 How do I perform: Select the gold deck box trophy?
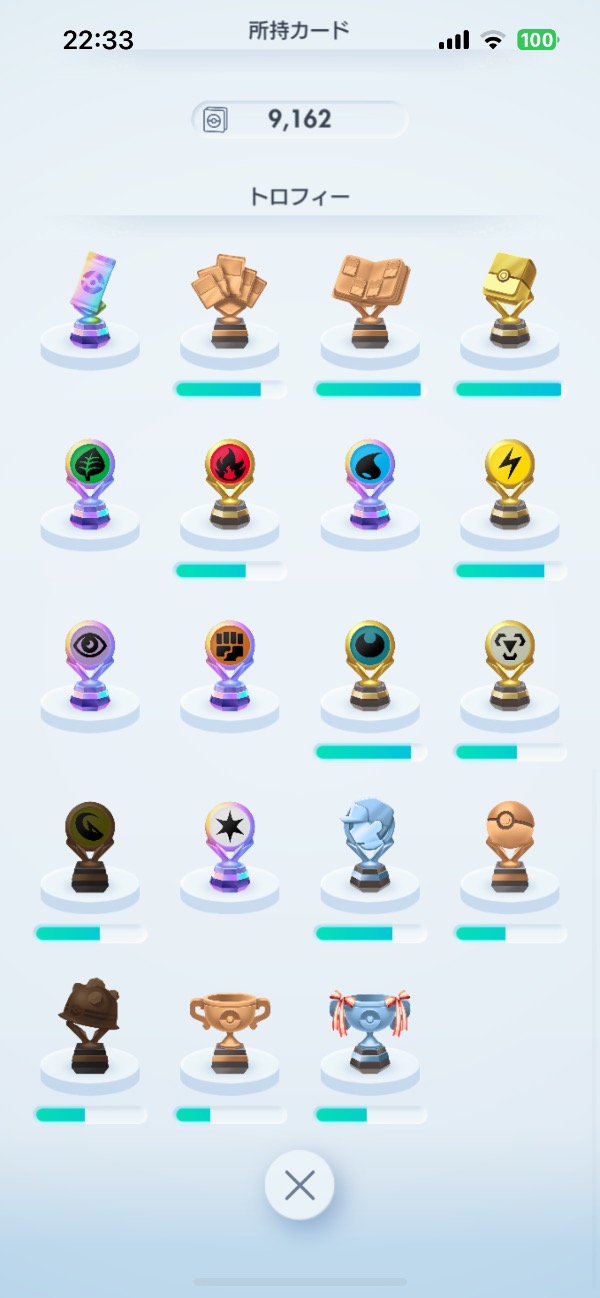[510, 300]
